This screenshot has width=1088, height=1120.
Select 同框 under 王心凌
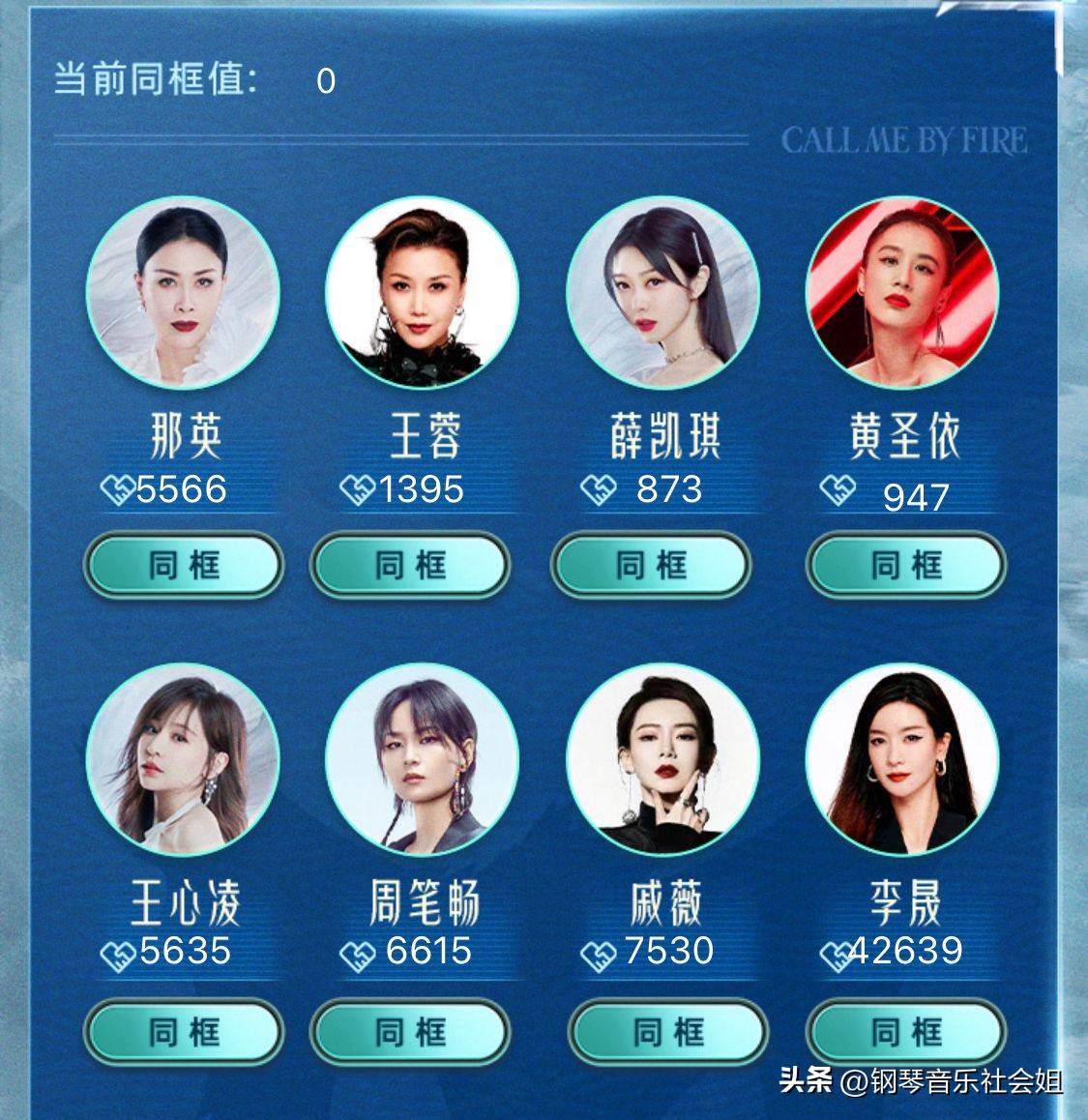coord(183,1032)
